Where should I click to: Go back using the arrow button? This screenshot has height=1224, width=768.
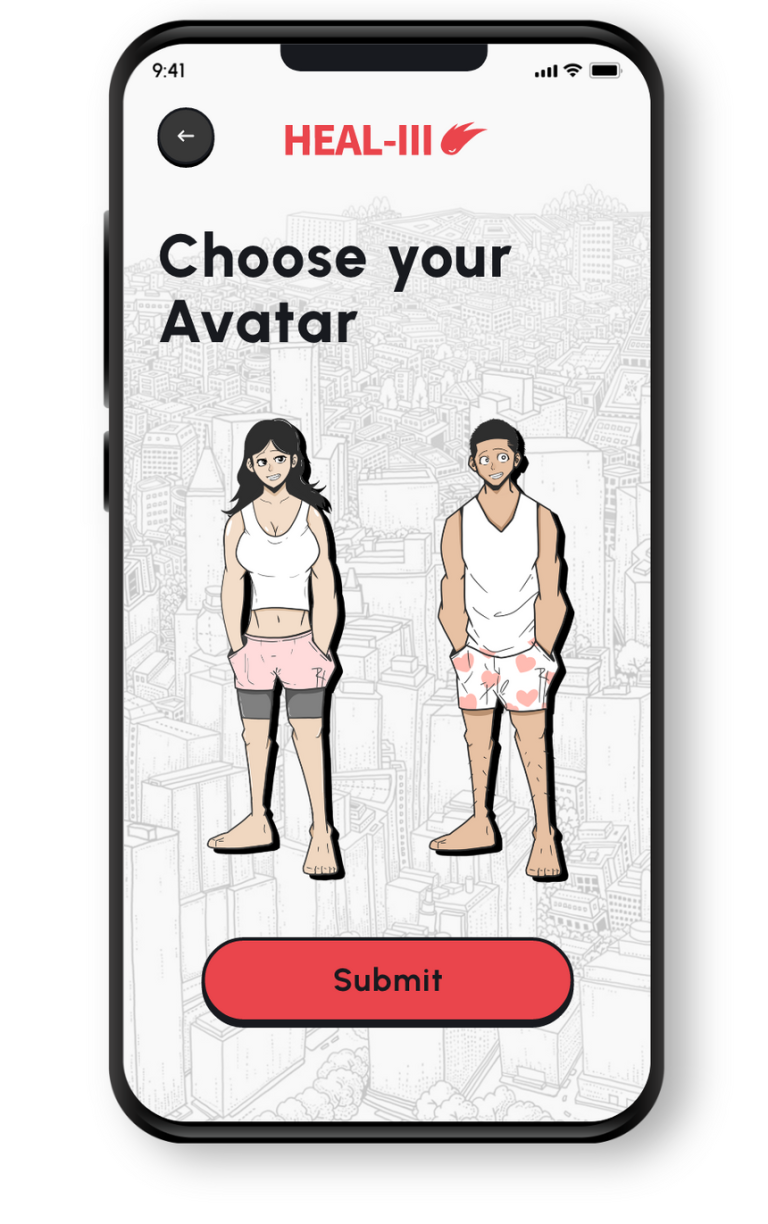(186, 137)
